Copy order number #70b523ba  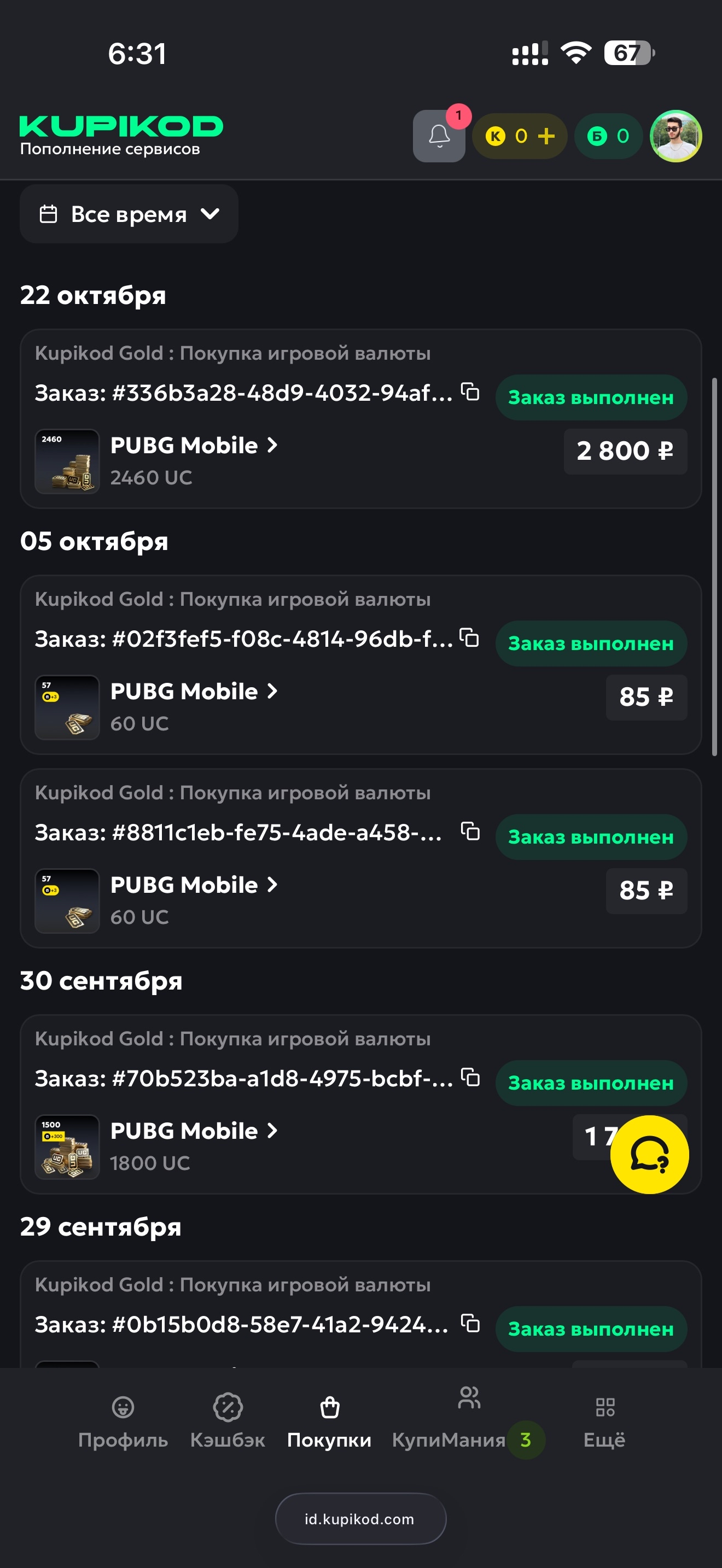coord(470,1077)
